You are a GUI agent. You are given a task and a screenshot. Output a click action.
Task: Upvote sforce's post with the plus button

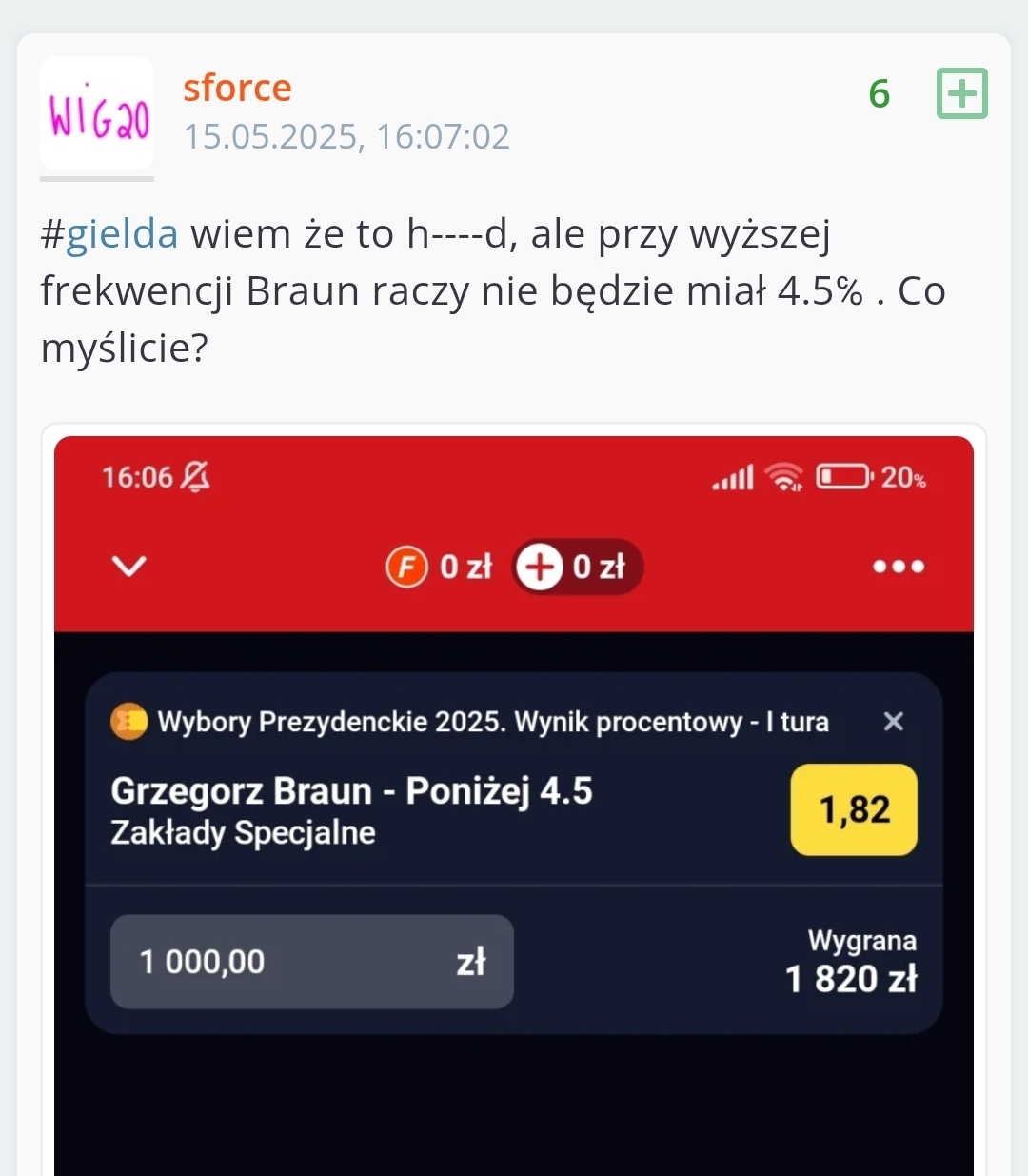[962, 93]
